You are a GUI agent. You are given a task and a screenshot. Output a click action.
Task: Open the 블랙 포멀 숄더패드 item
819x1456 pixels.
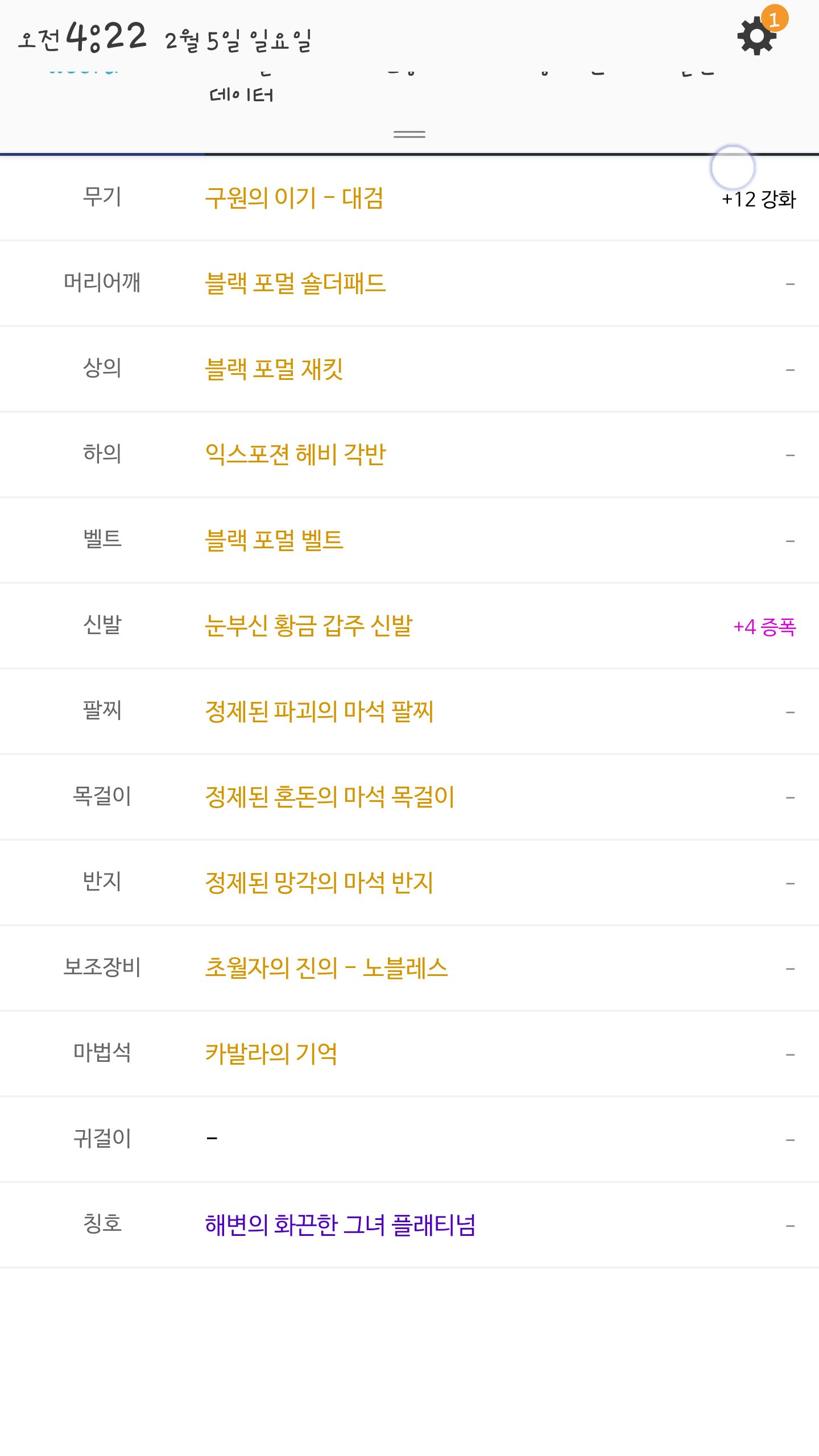295,283
